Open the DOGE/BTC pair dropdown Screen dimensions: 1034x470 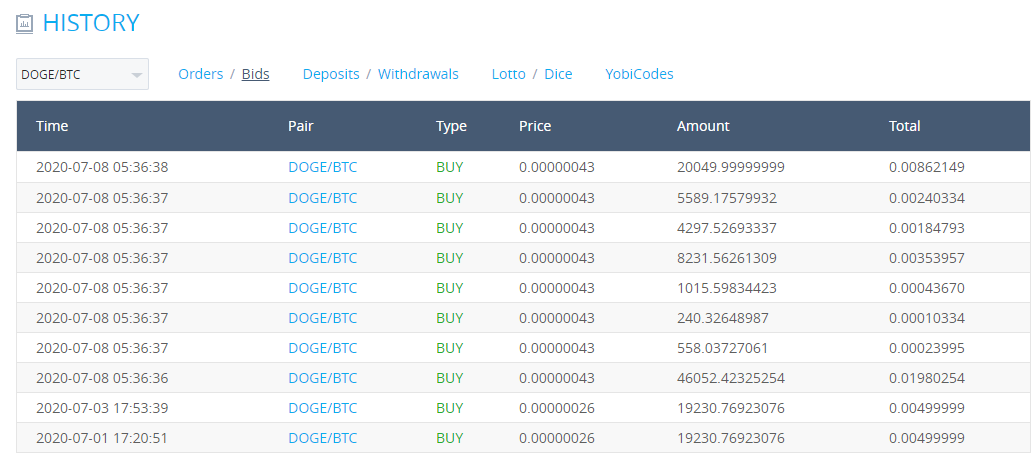tap(82, 74)
